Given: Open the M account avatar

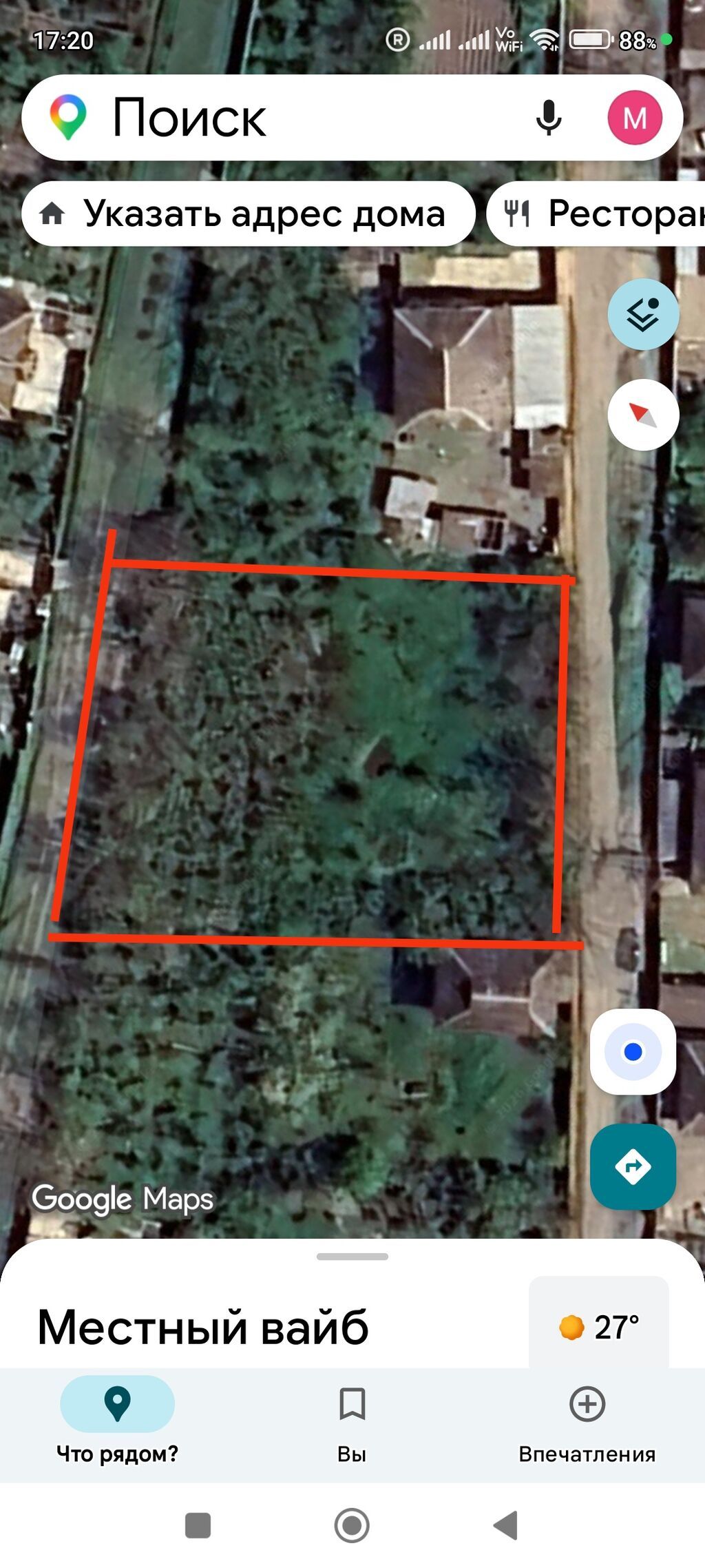Looking at the screenshot, I should pyautogui.click(x=635, y=118).
